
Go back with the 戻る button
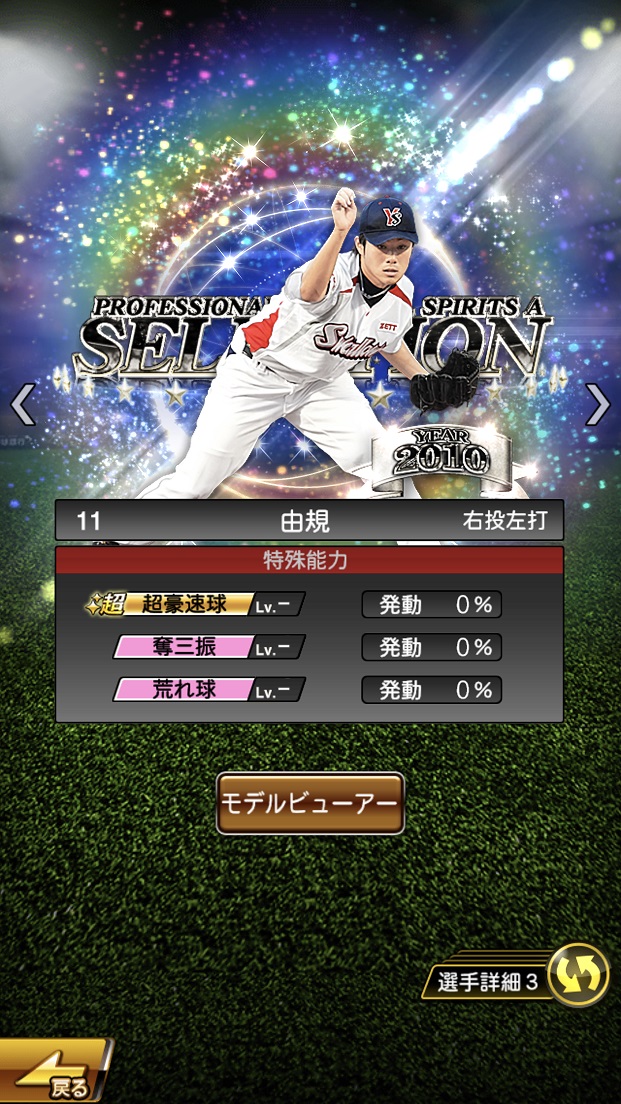point(55,1074)
